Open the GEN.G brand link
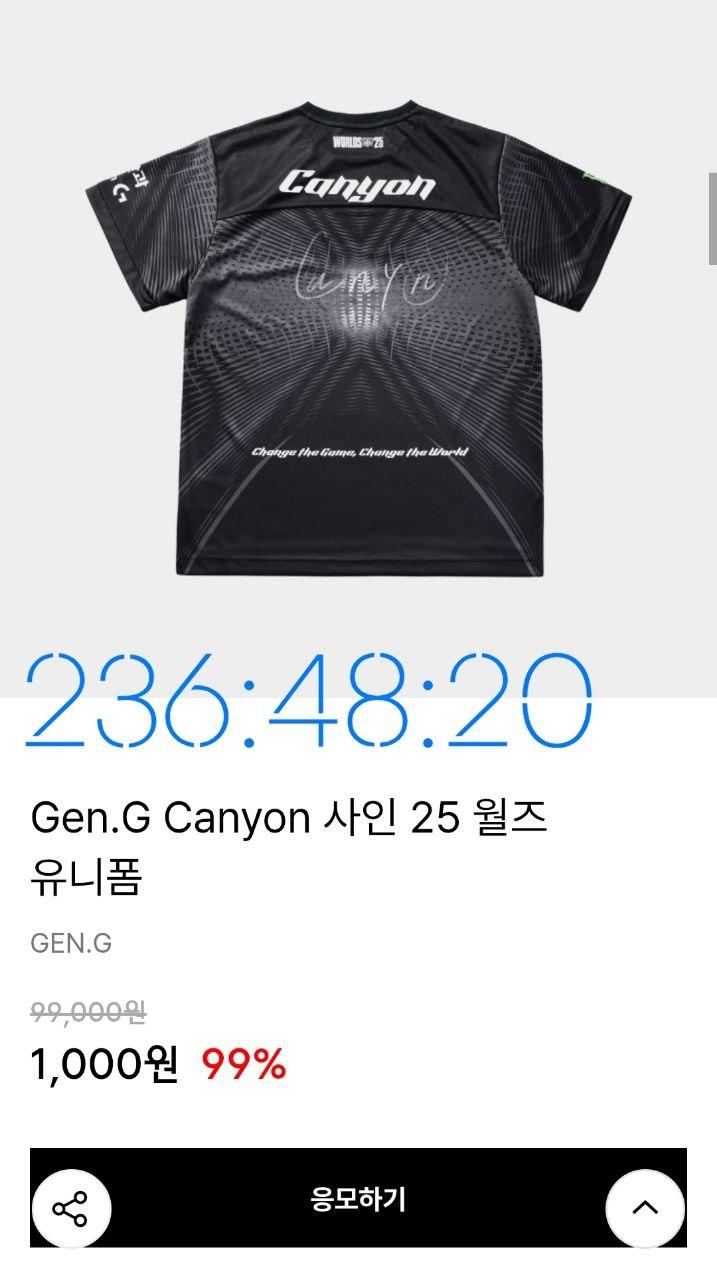 tap(71, 943)
